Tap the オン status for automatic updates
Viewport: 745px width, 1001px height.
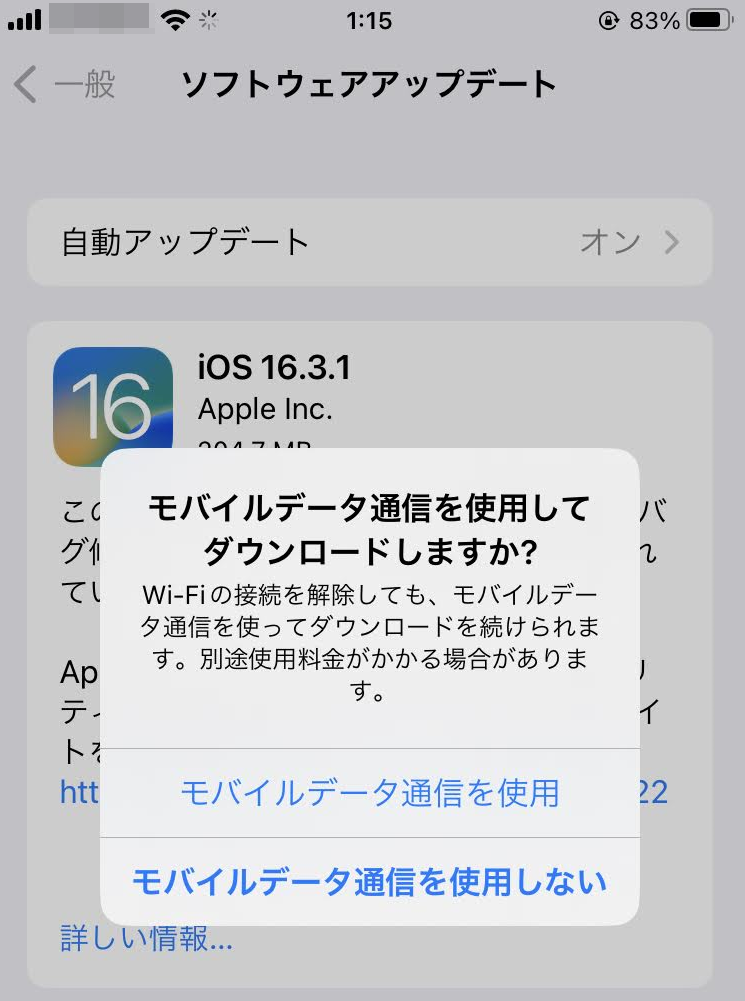(611, 242)
